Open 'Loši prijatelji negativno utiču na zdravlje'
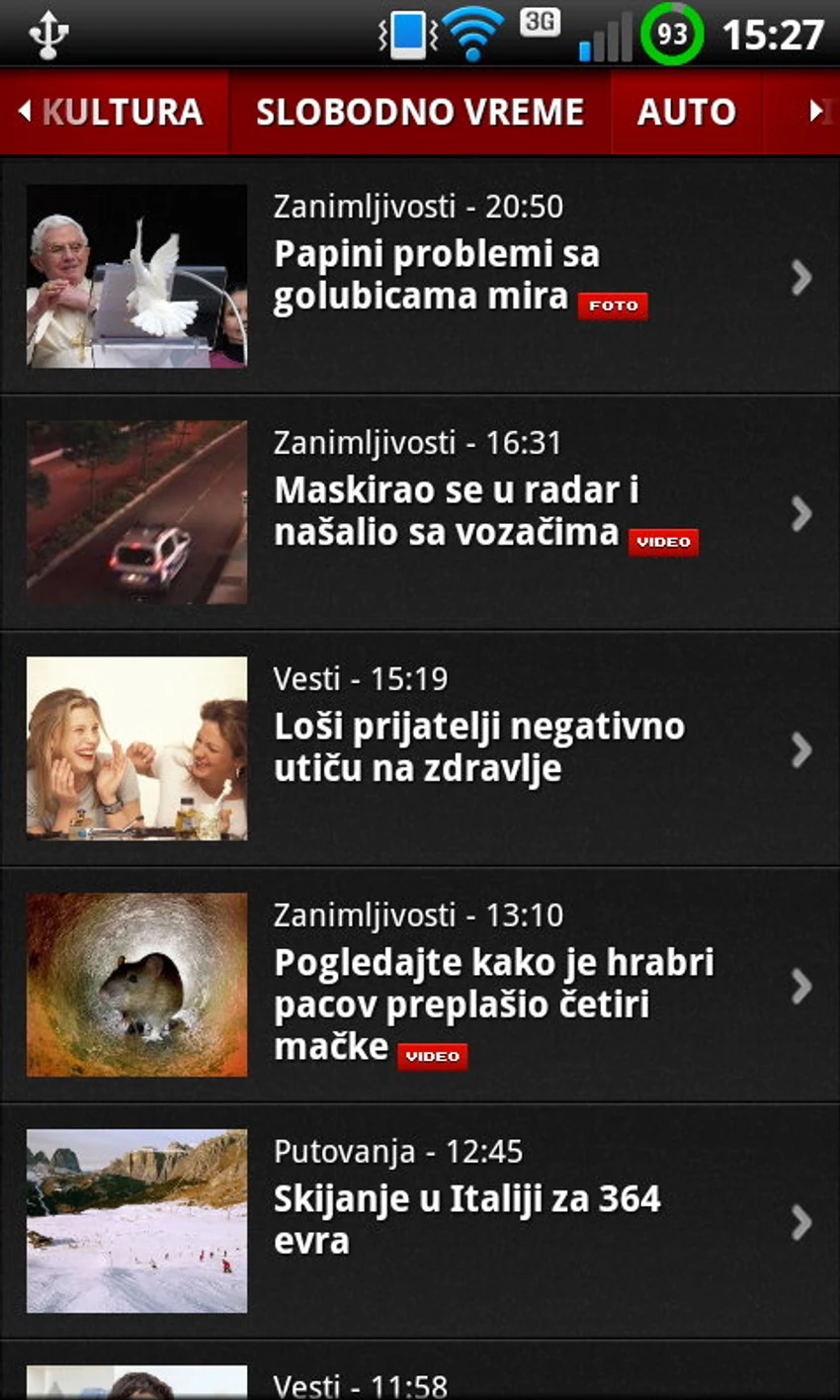Viewport: 840px width, 1400px height. (478, 747)
